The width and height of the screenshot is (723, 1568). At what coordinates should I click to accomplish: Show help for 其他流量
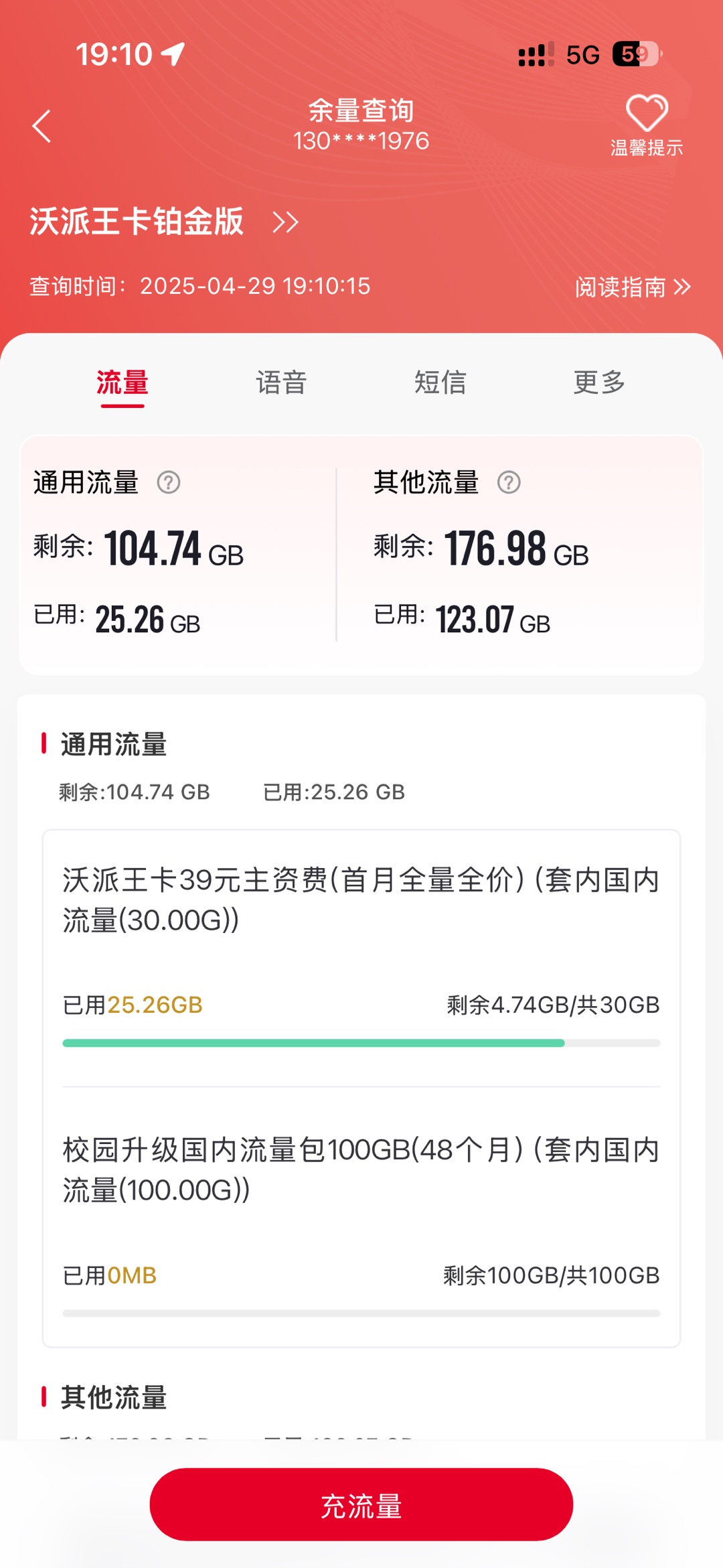tap(509, 482)
